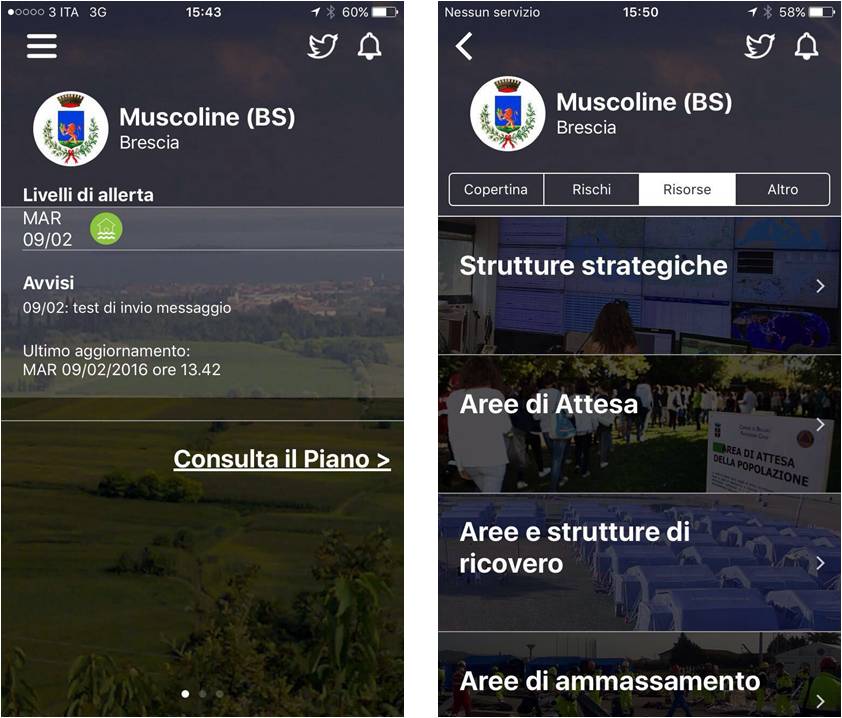Switch to the Copertina tab
The image size is (842, 718).
point(496,189)
